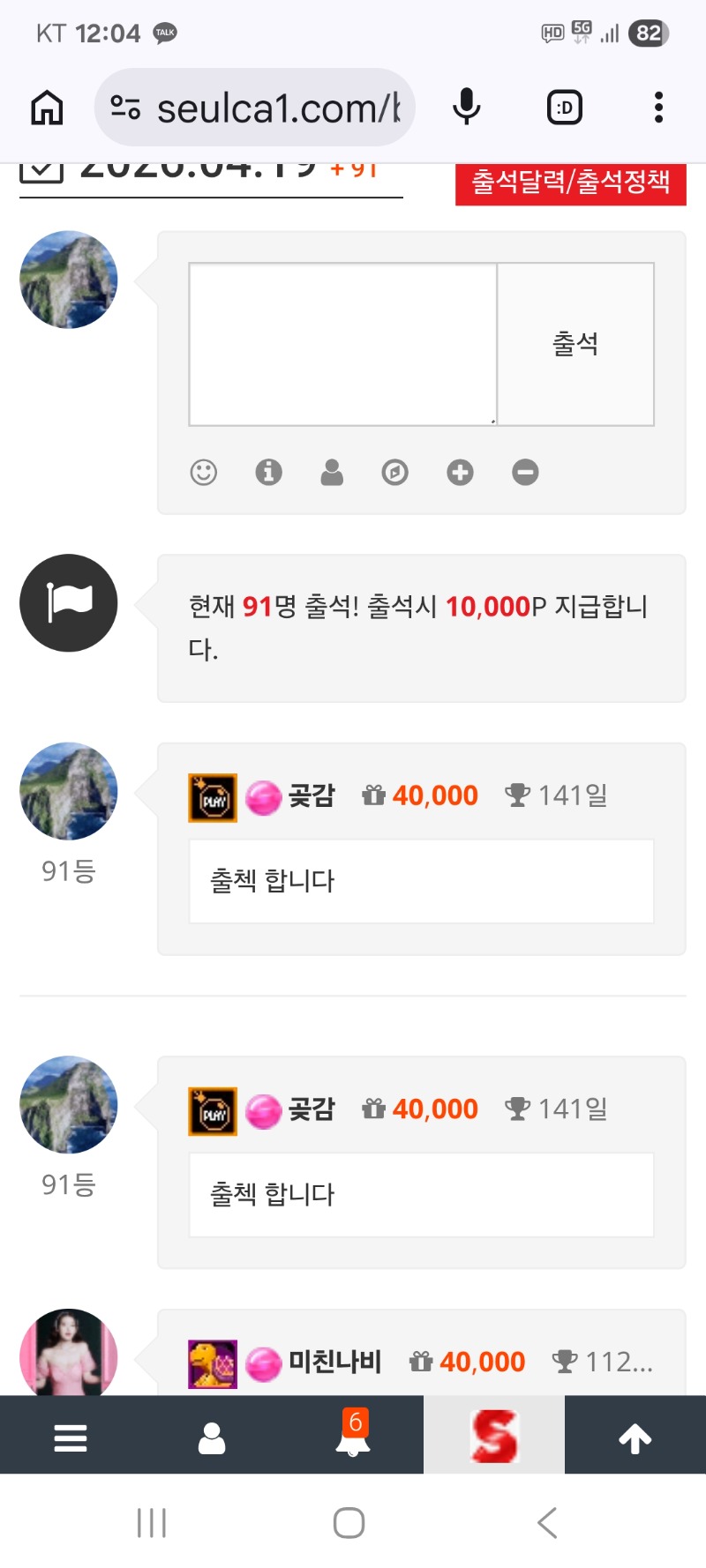
Task: Tap the info icon under the text box
Action: (x=268, y=473)
